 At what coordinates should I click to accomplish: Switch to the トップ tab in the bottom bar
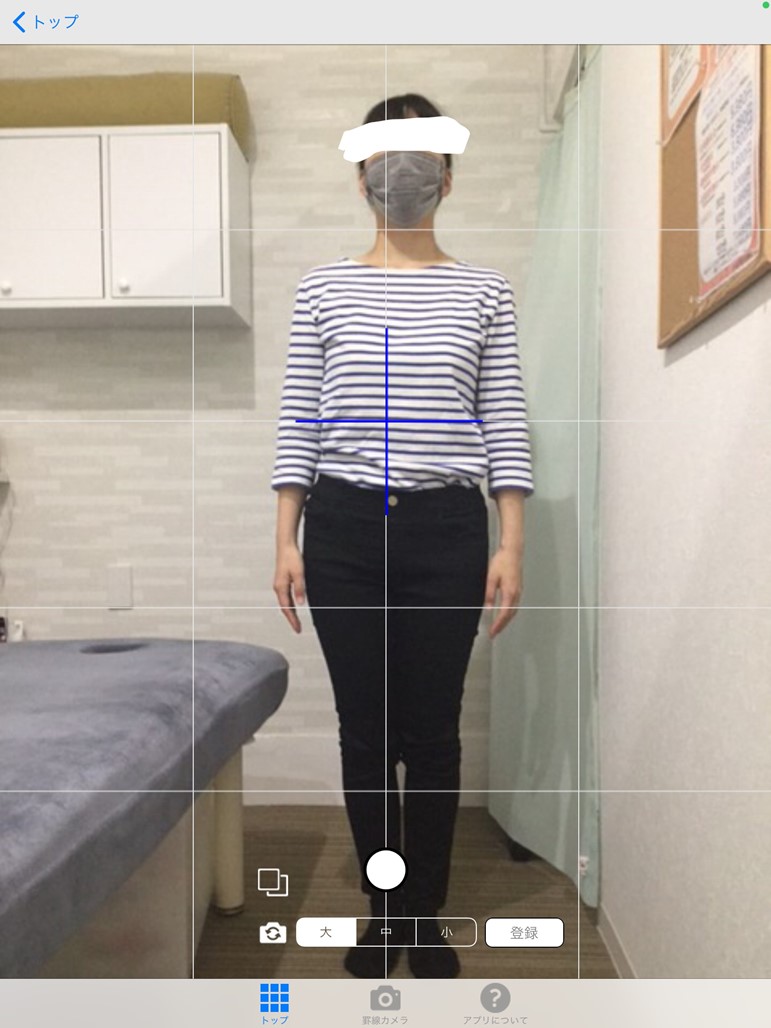click(274, 1003)
